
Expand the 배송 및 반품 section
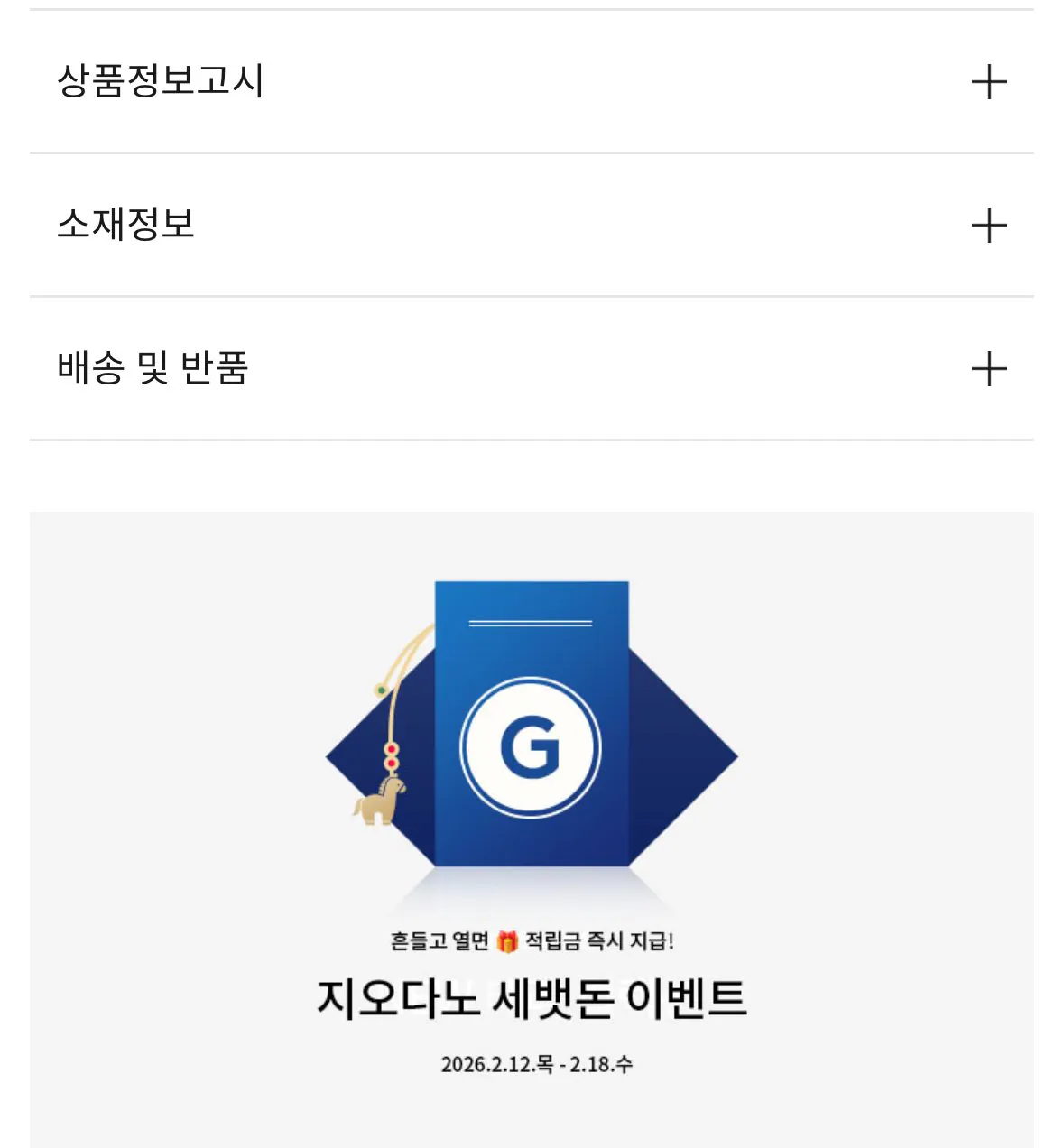click(x=988, y=369)
